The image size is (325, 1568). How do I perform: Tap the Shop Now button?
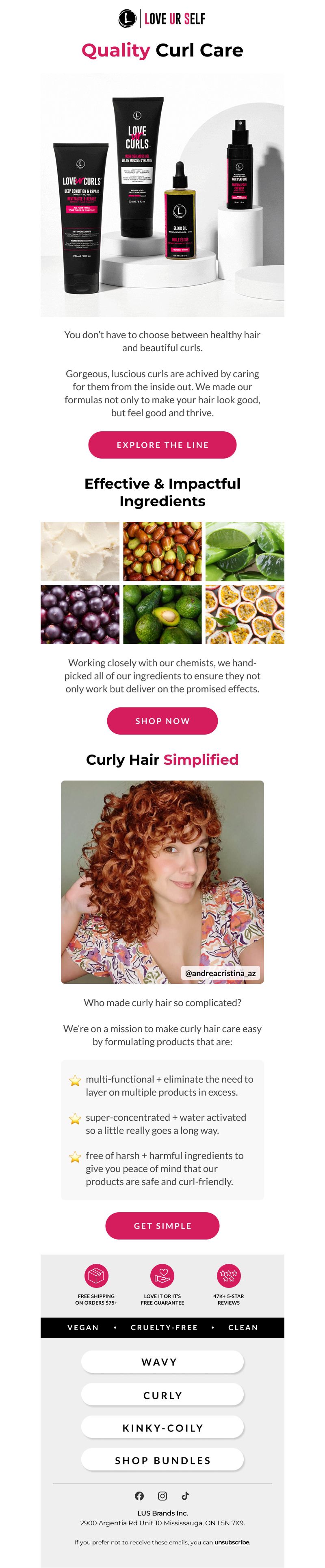pos(162,721)
